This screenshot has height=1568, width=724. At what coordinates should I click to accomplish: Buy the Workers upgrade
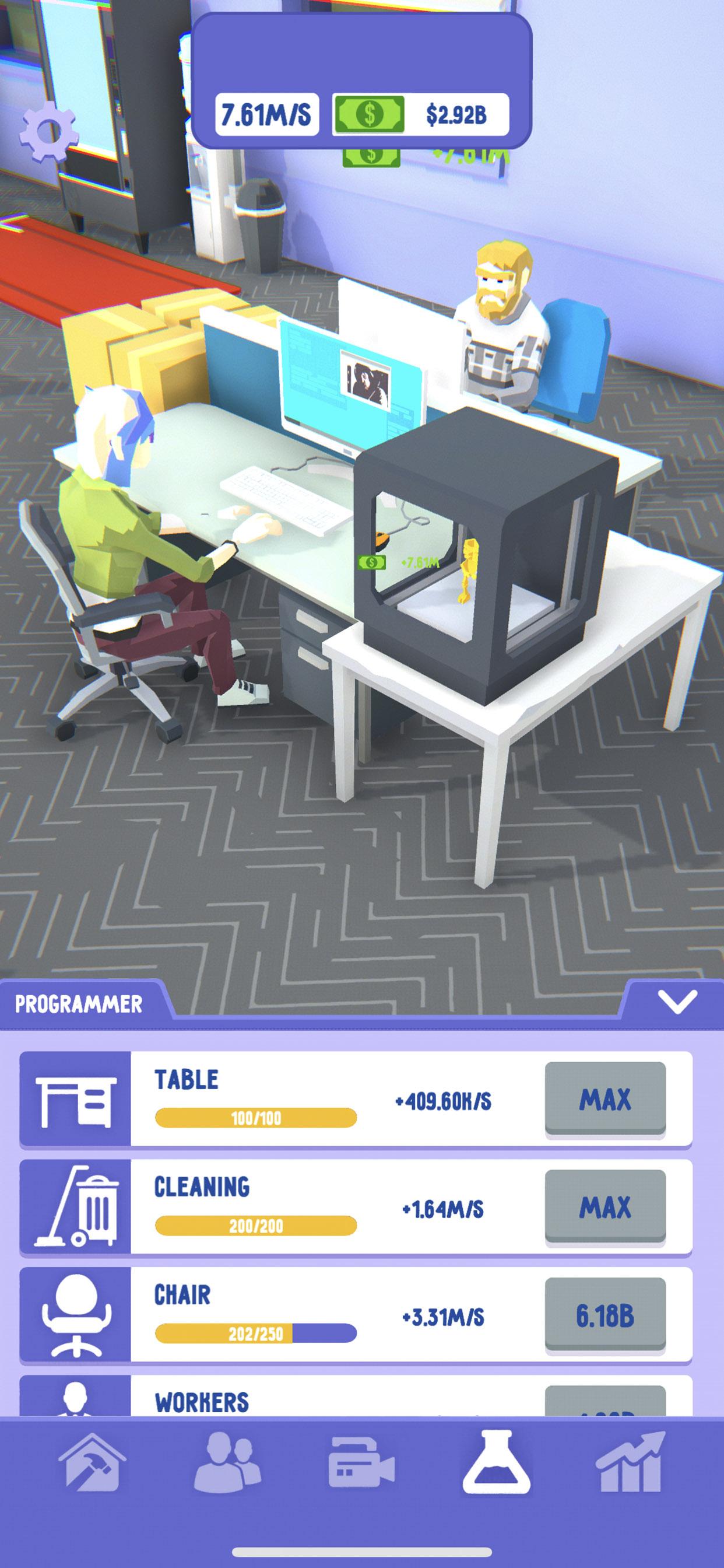point(604,1401)
